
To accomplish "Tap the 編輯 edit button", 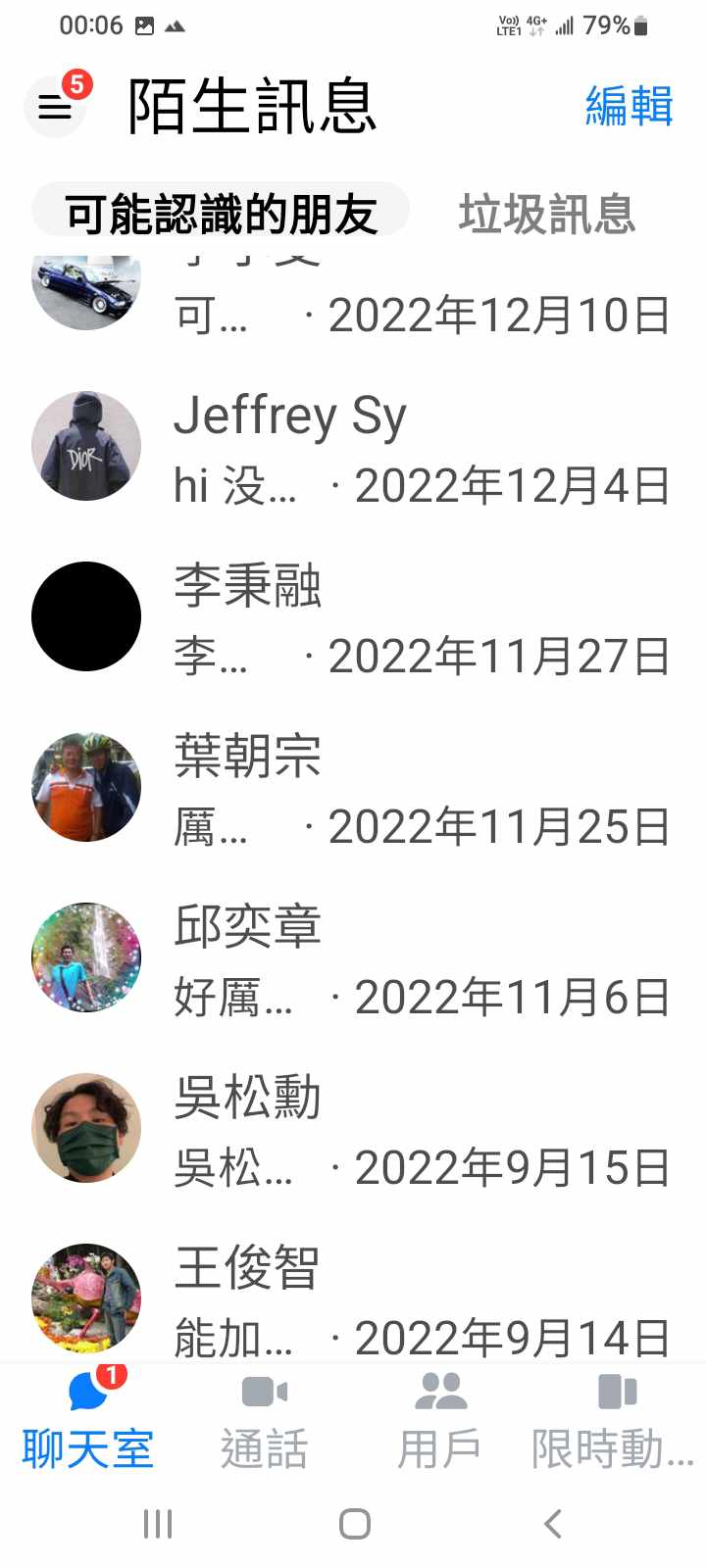I will 629,106.
